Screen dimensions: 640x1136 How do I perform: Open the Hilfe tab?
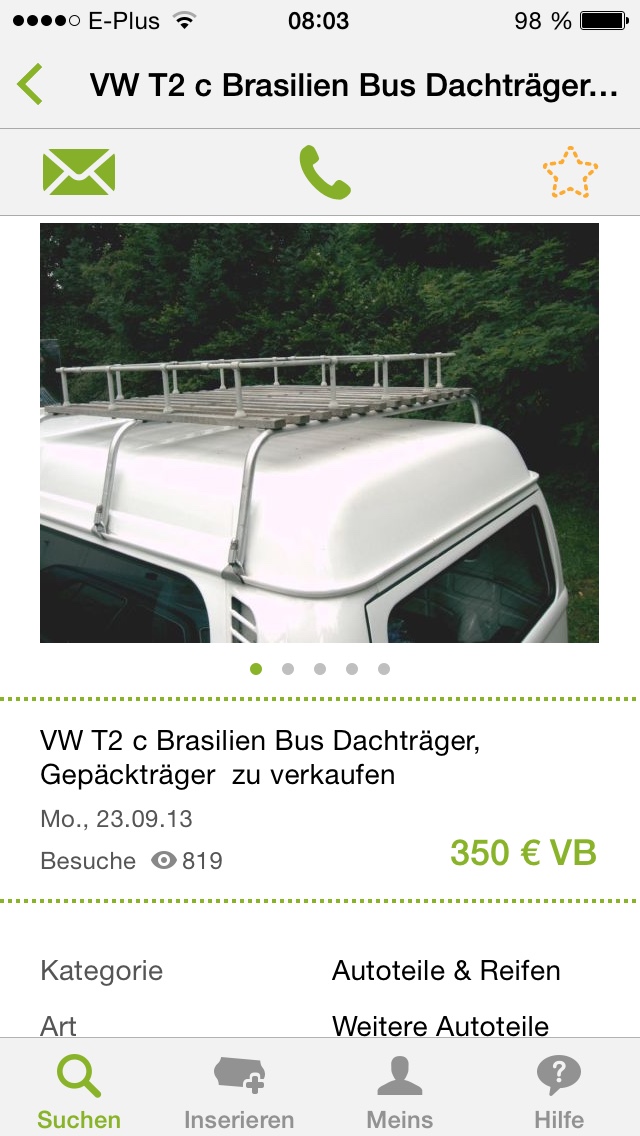coord(559,1092)
